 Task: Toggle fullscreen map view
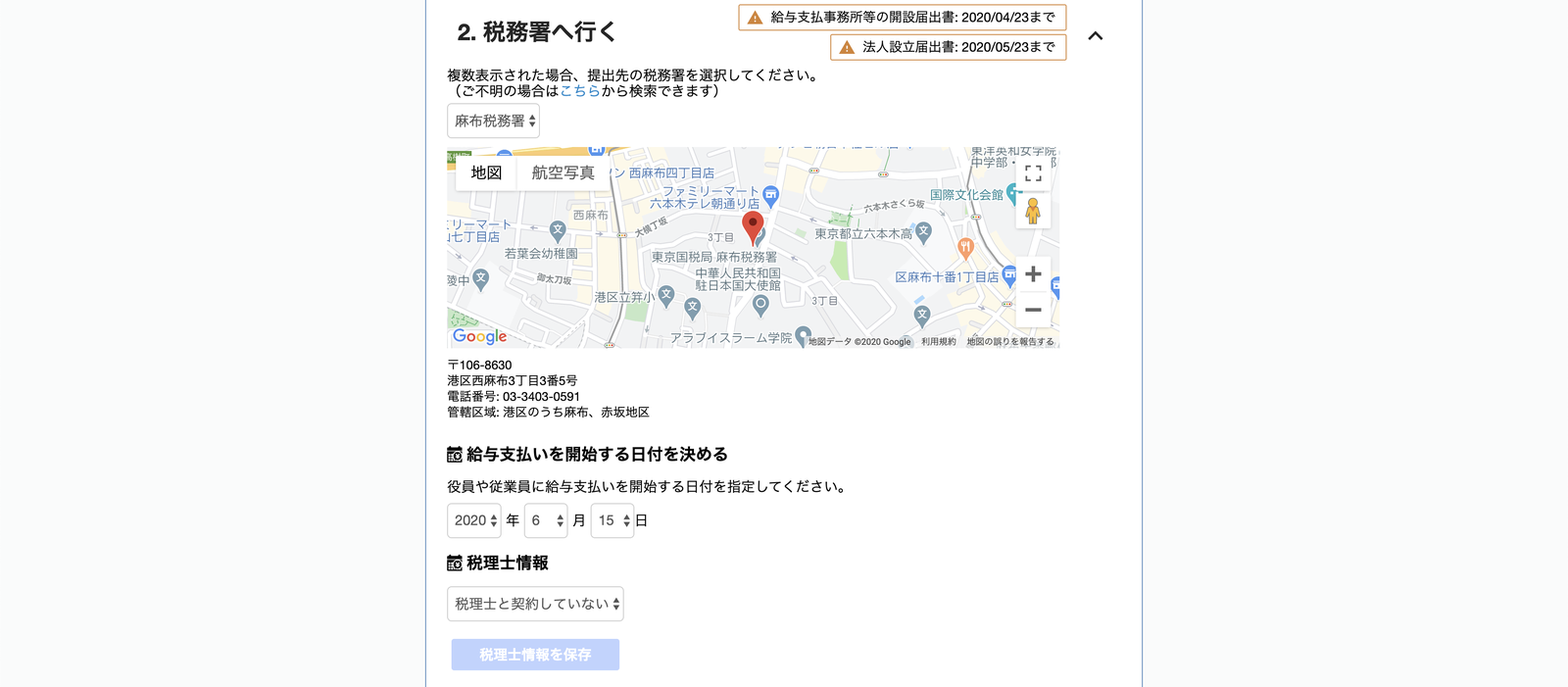1033,173
